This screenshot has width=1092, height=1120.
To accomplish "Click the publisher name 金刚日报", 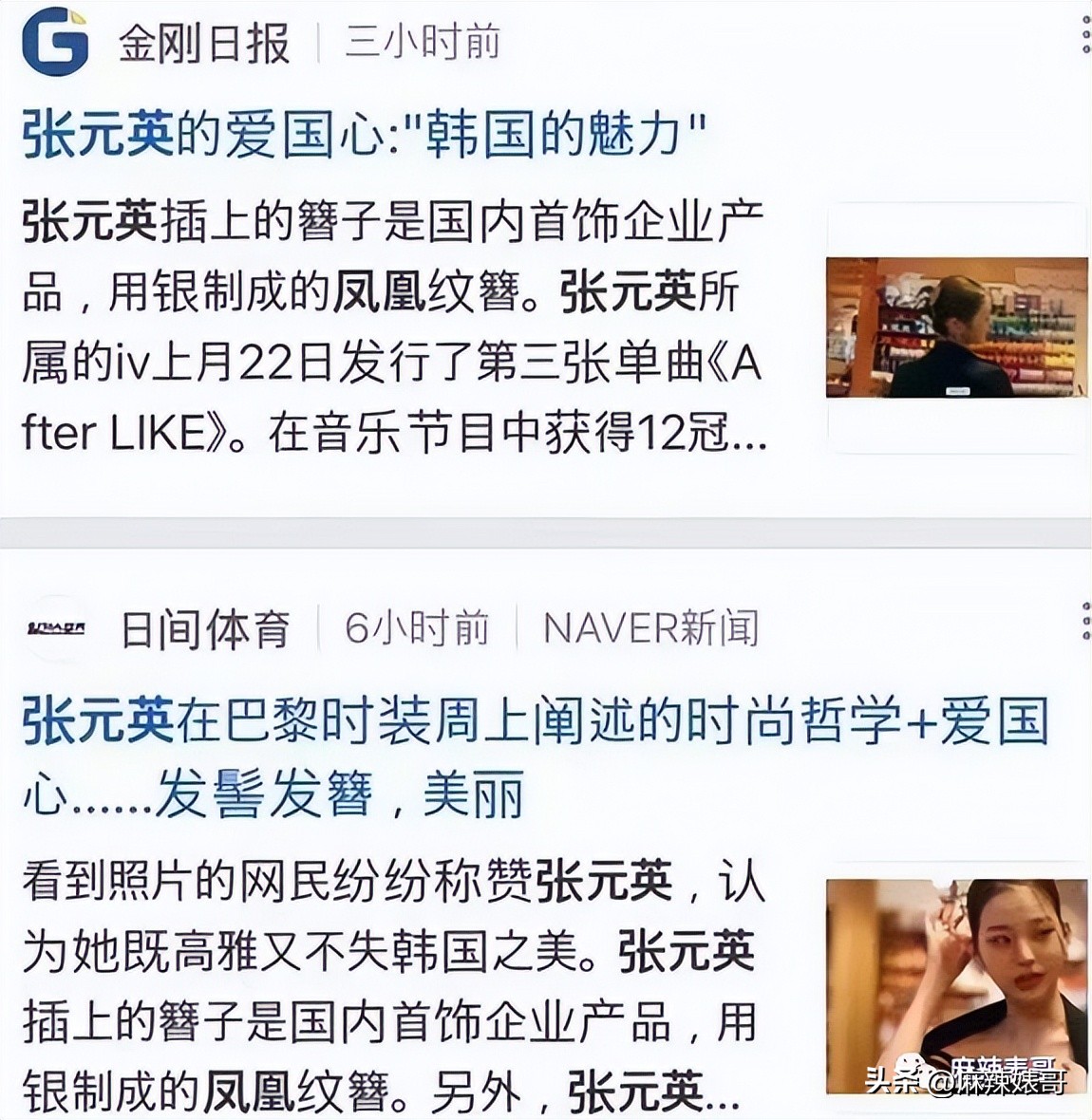I will tap(204, 41).
